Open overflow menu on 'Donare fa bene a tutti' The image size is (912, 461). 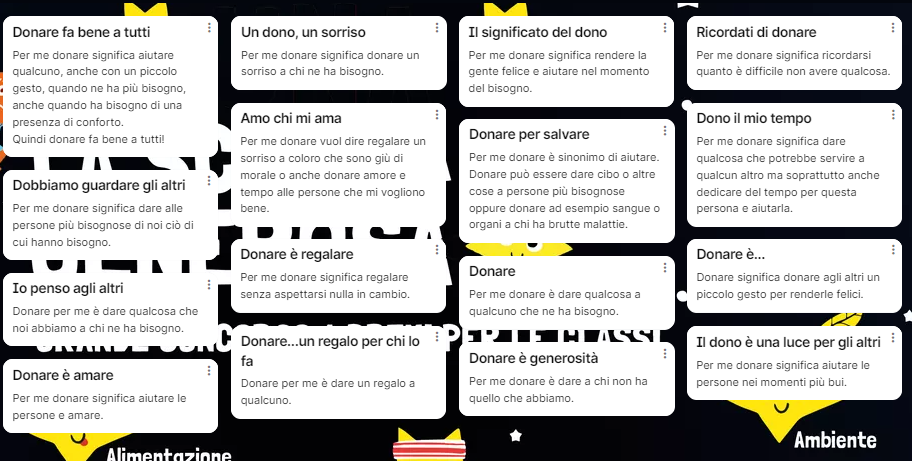pyautogui.click(x=209, y=28)
